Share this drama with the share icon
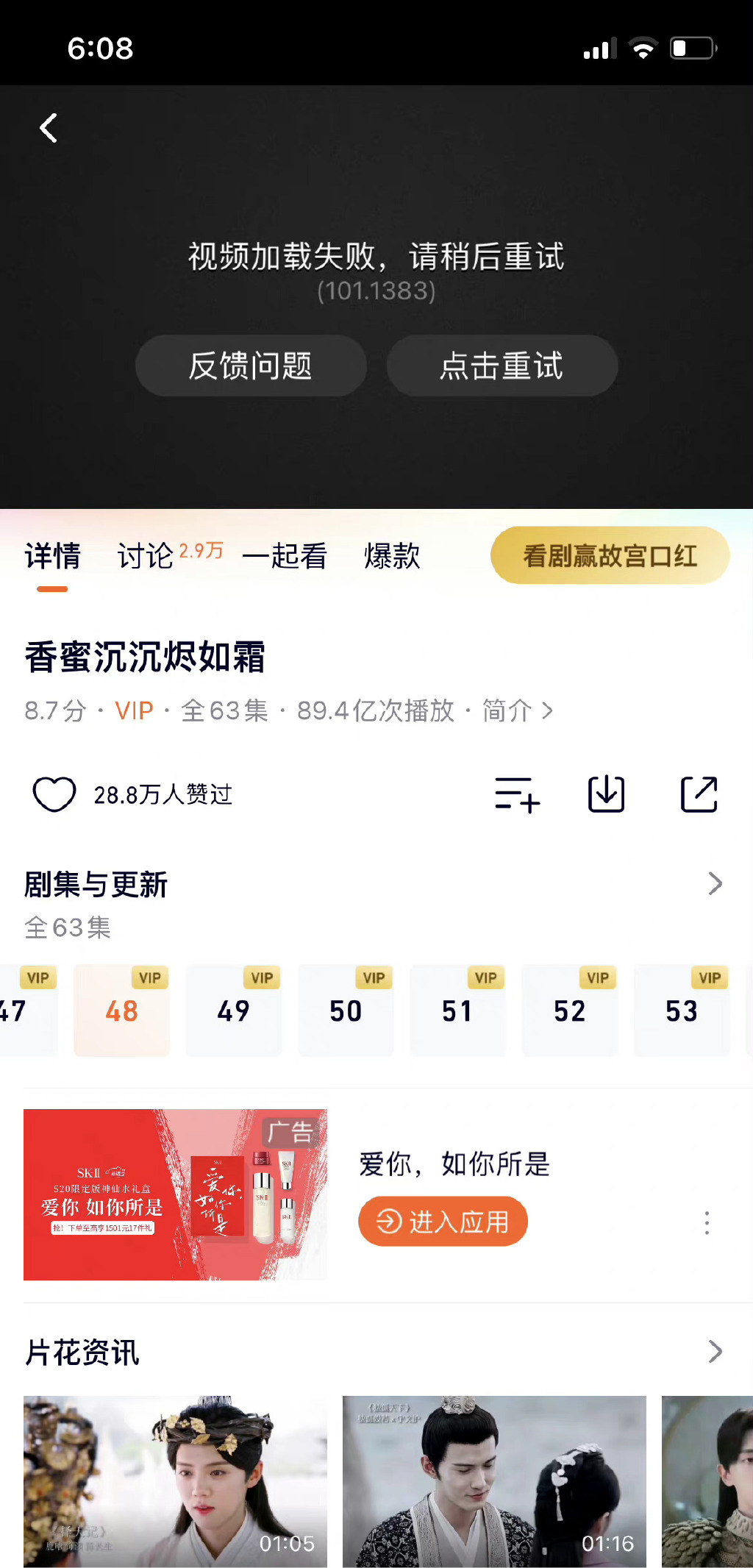 pyautogui.click(x=699, y=794)
